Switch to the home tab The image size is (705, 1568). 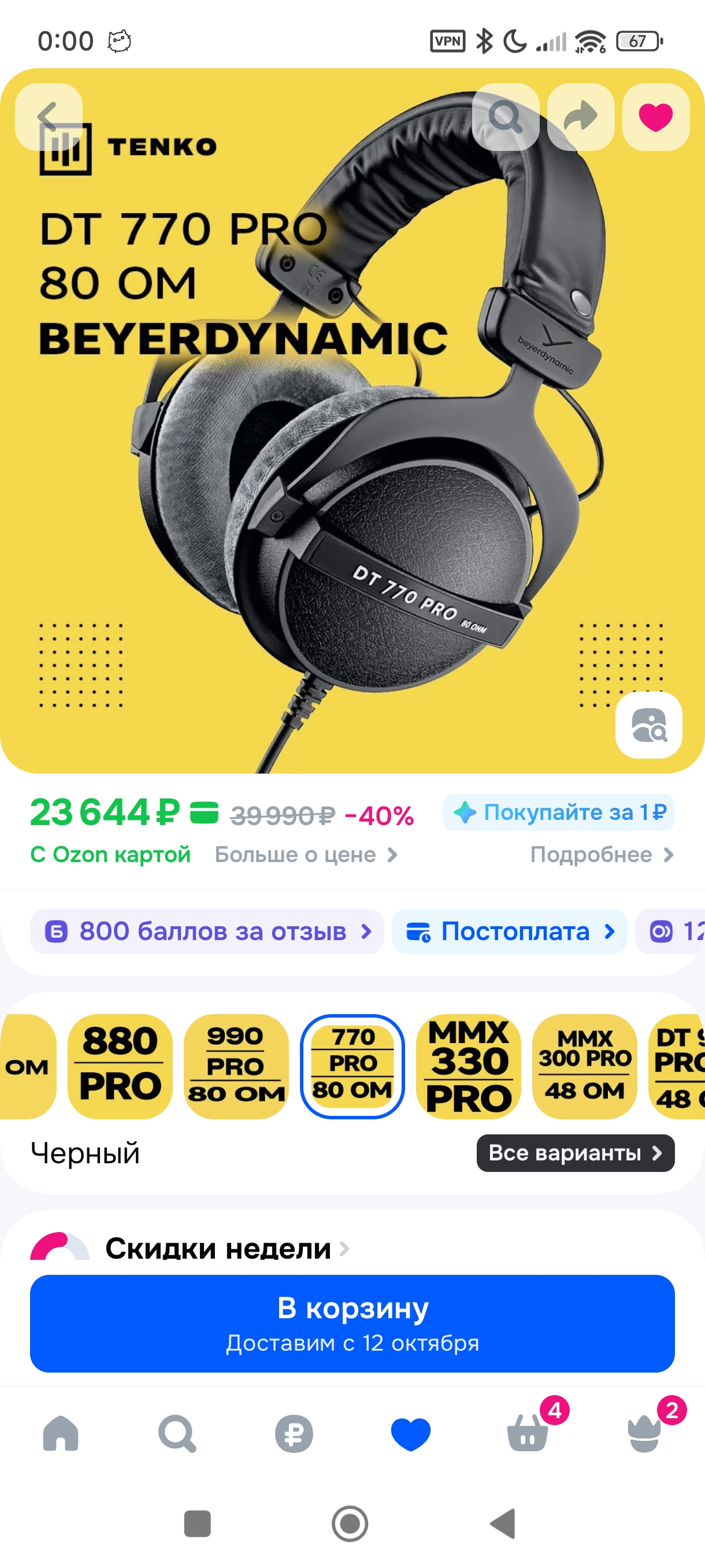click(x=61, y=1433)
